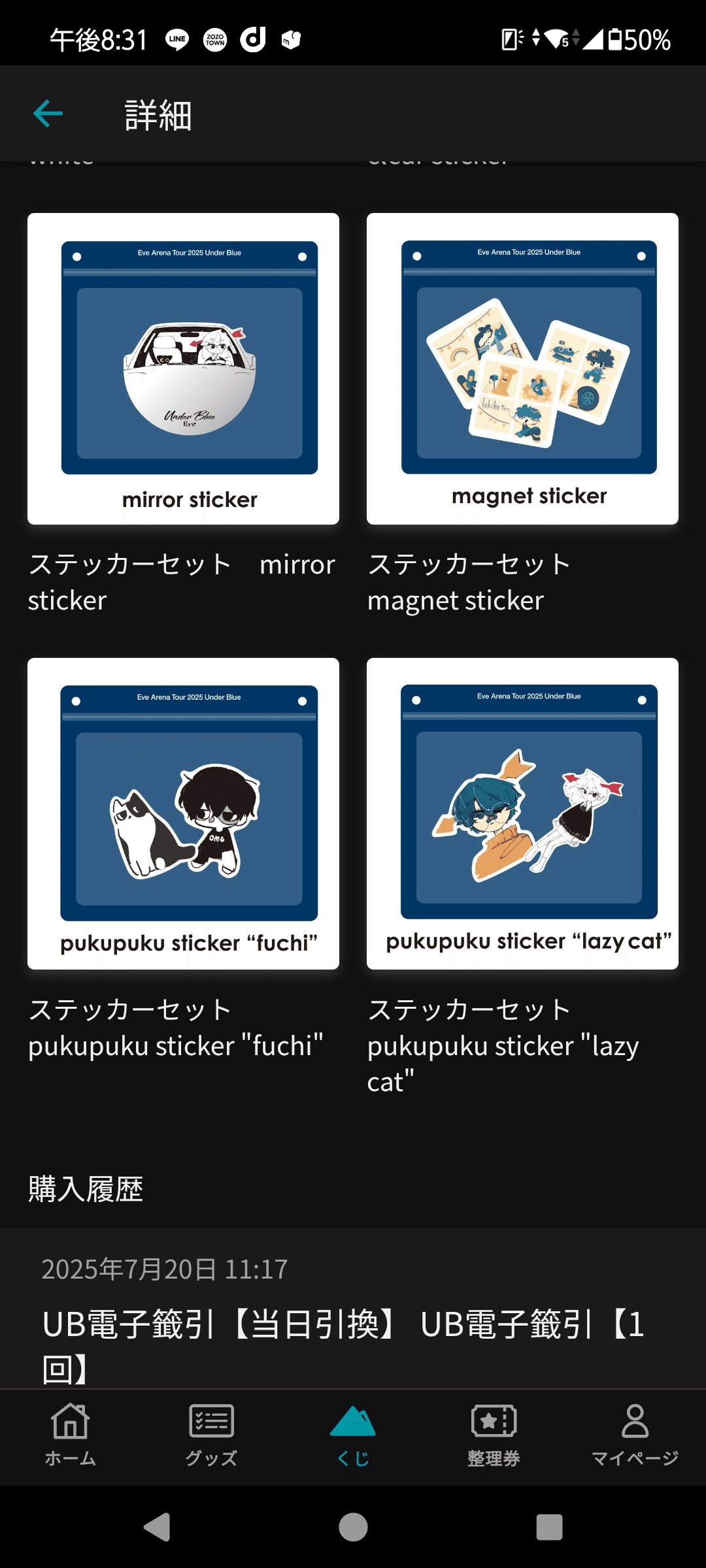Tap the system home button
Screen dimensions: 706x1568
353,1527
